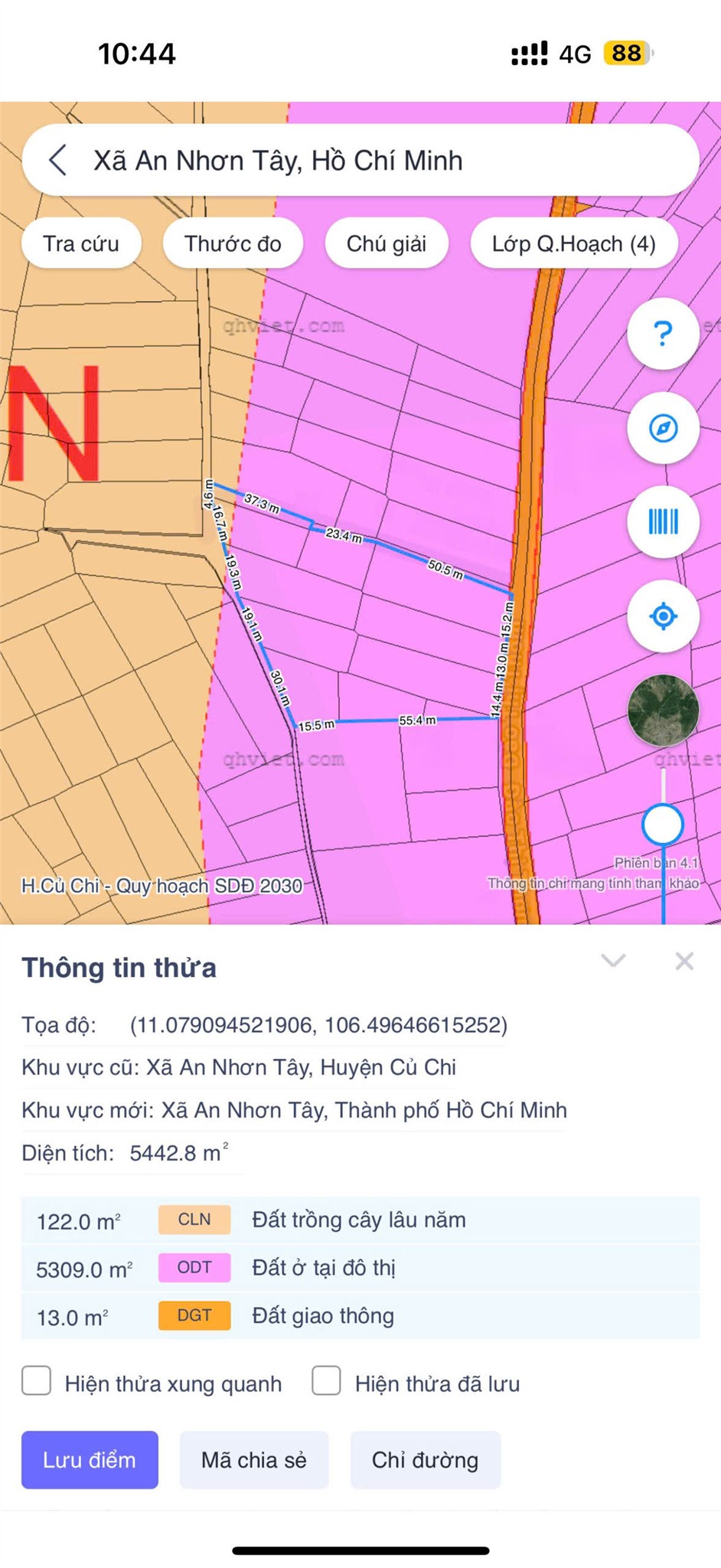Open the Chú giải legend
721x1568 pixels.
point(386,243)
